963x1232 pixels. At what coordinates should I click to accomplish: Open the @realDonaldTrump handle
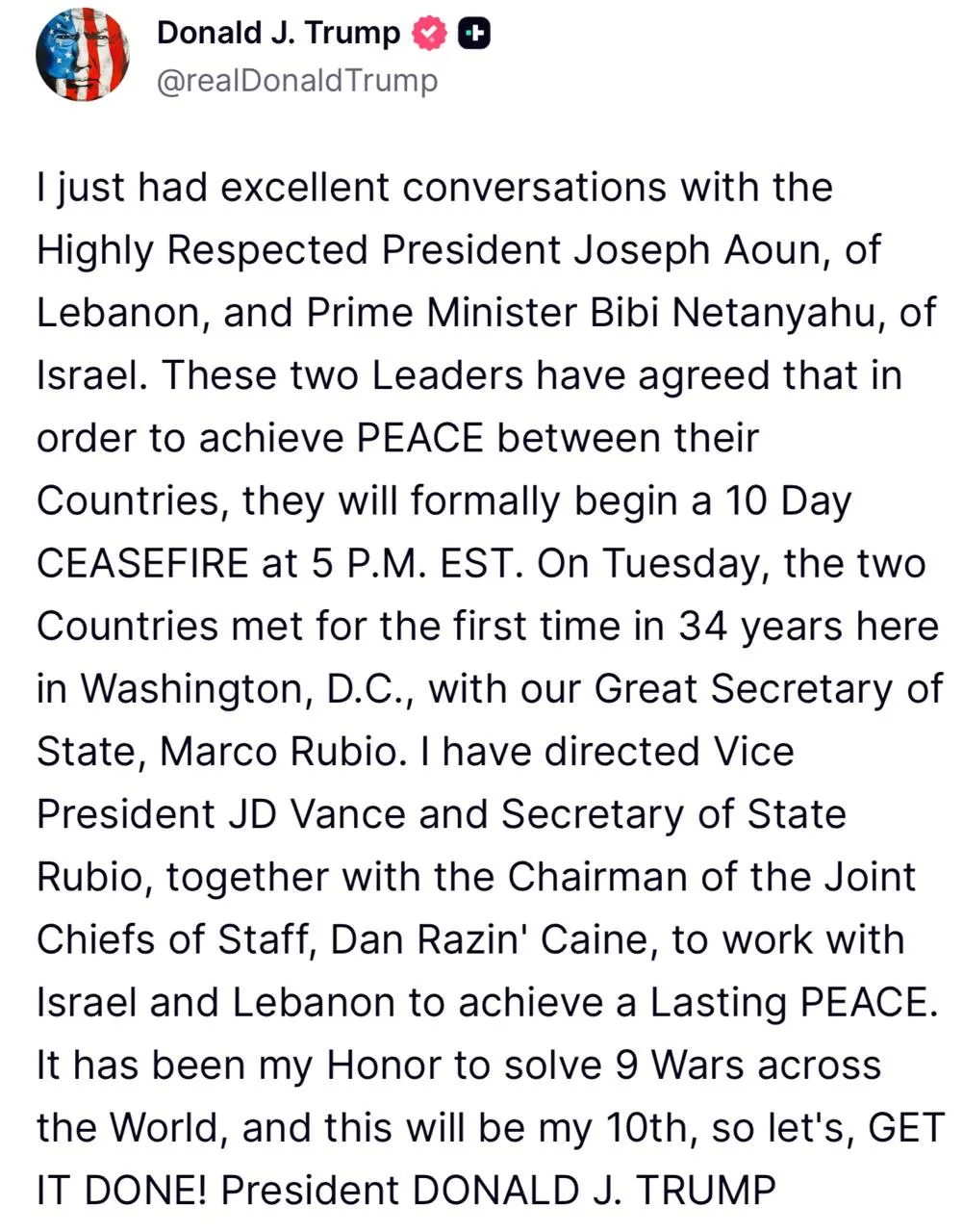pos(296,81)
